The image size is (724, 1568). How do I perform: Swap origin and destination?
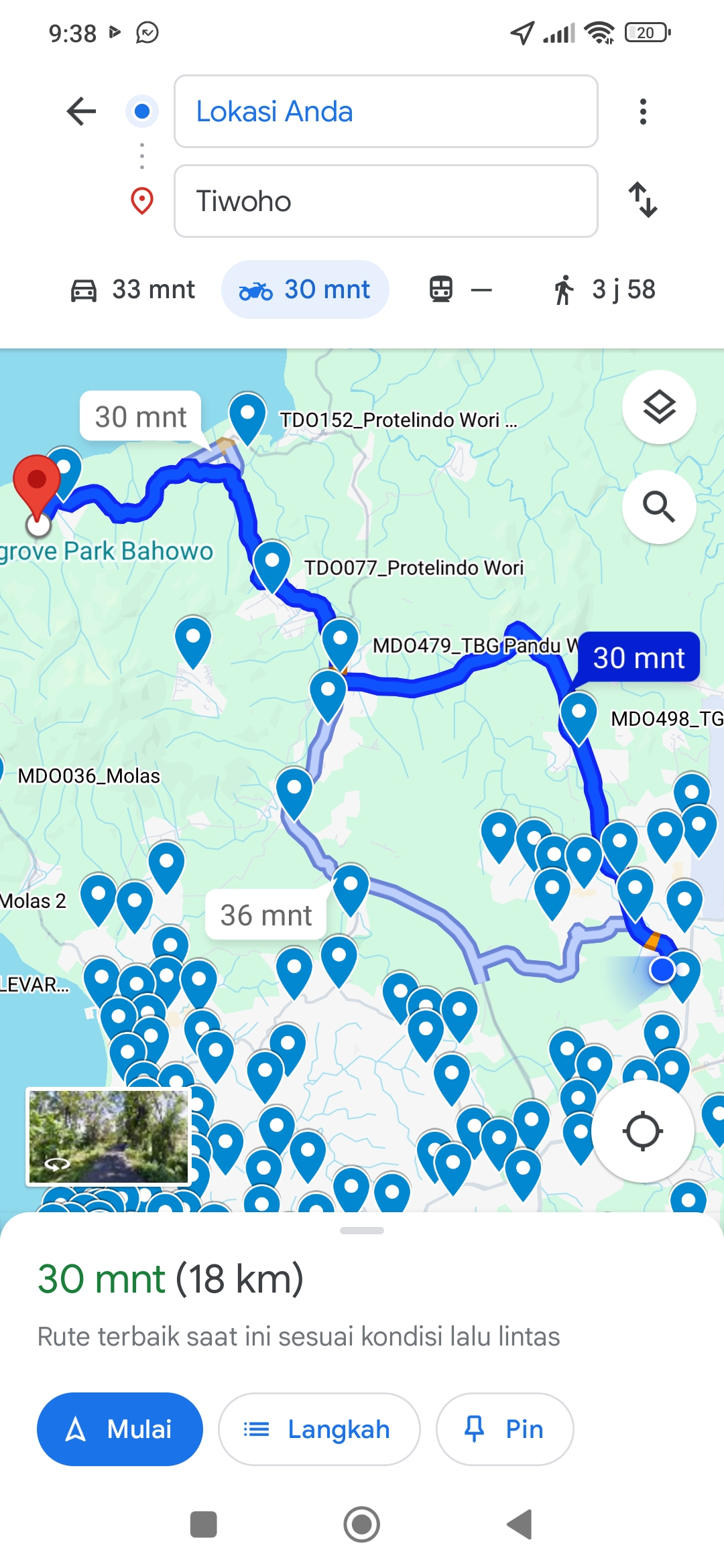[643, 200]
